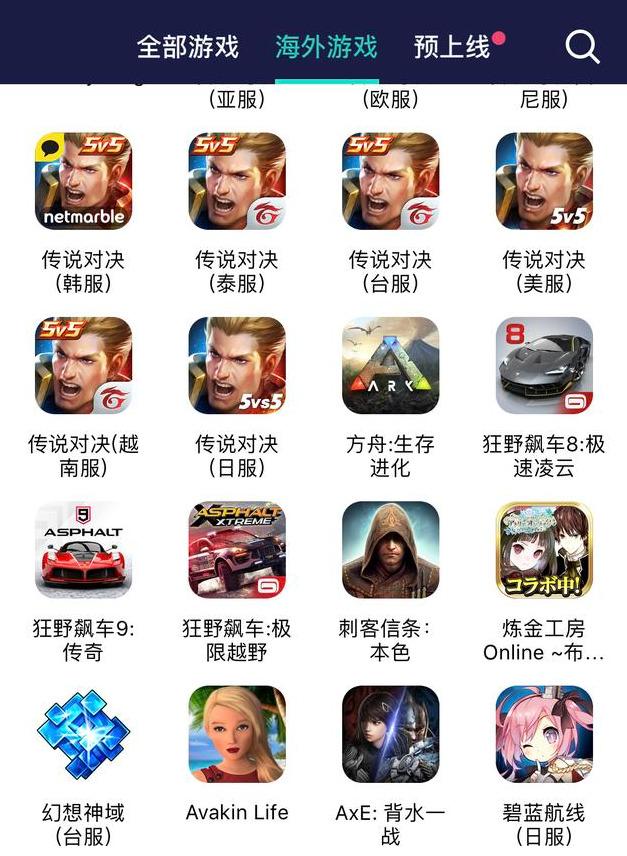Viewport: 627px width, 856px height.
Task: Open the search magnifier icon
Action: coord(582,46)
